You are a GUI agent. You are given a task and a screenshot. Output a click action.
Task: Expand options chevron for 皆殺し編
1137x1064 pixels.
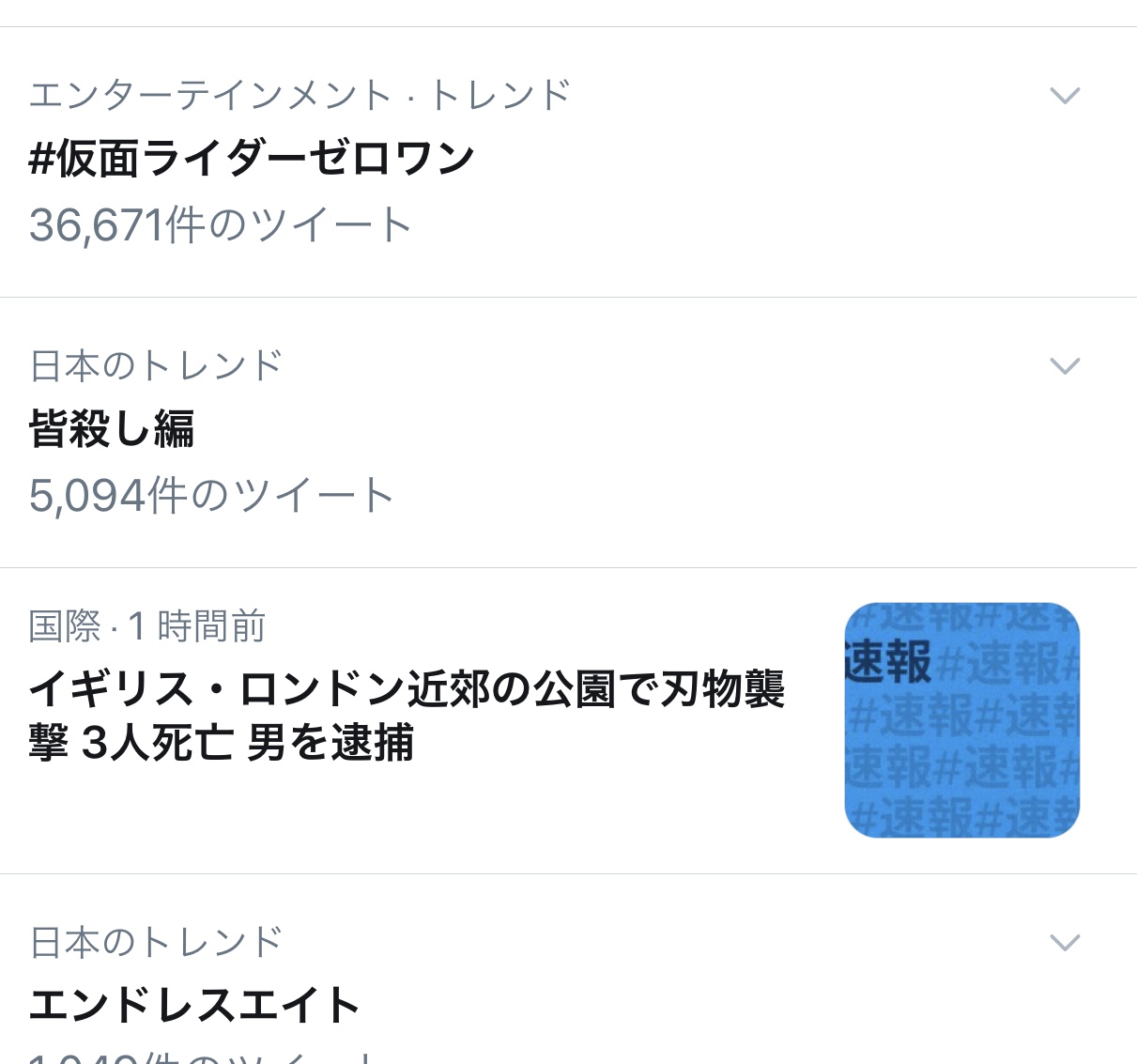pyautogui.click(x=1064, y=365)
